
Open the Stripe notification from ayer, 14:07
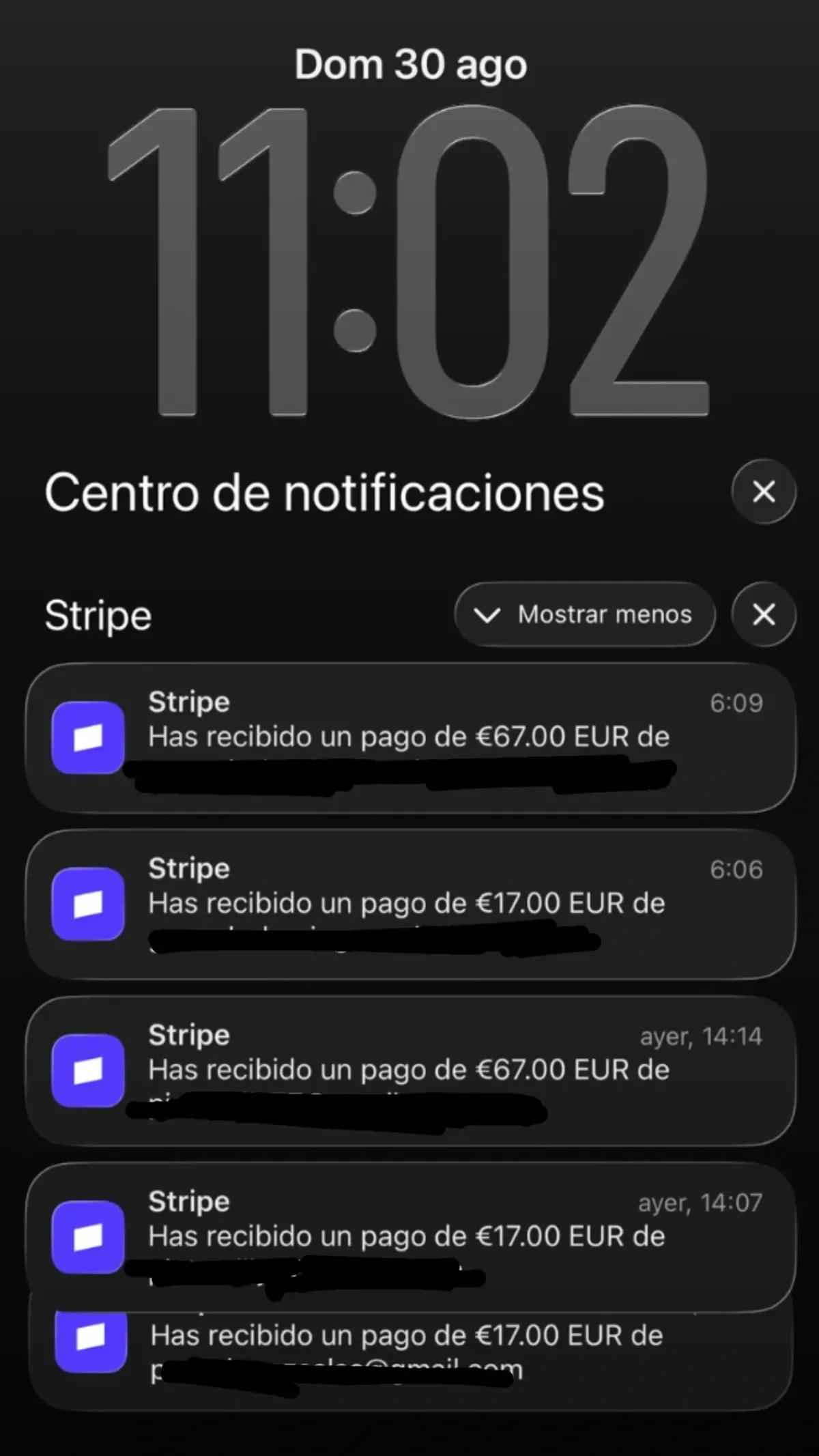pos(410,1237)
